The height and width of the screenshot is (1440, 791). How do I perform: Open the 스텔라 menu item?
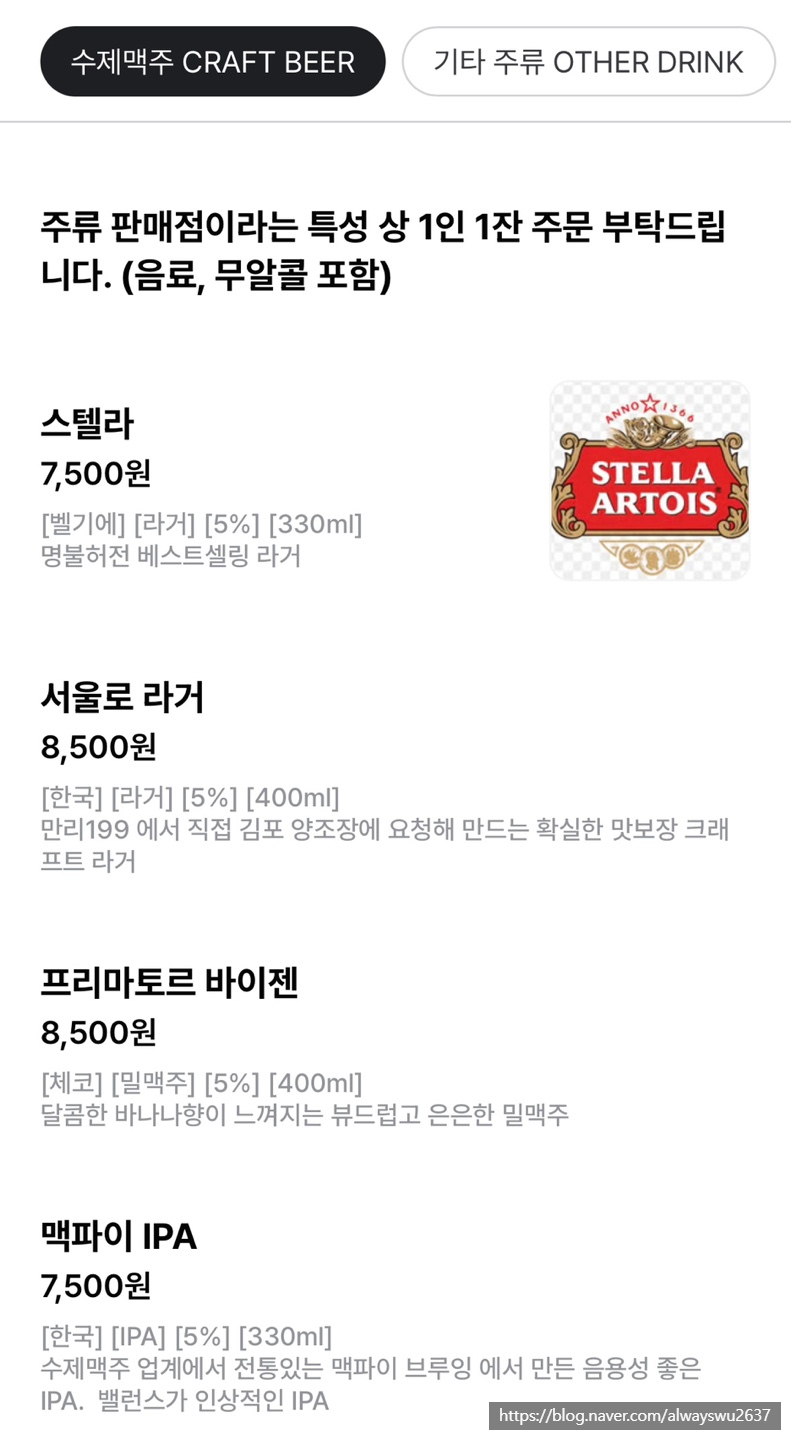[87, 424]
